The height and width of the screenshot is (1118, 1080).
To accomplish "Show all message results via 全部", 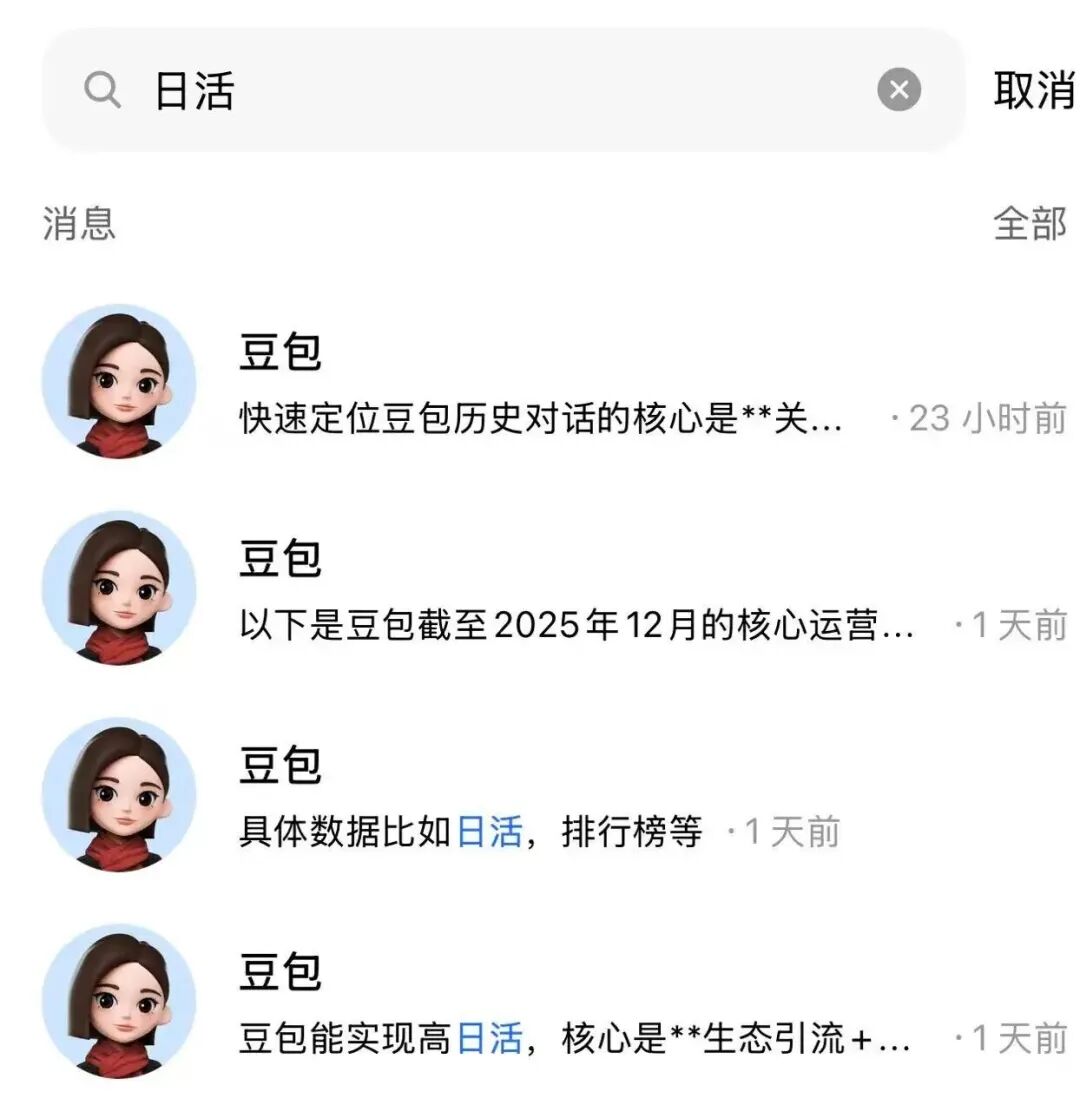I will 1029,223.
